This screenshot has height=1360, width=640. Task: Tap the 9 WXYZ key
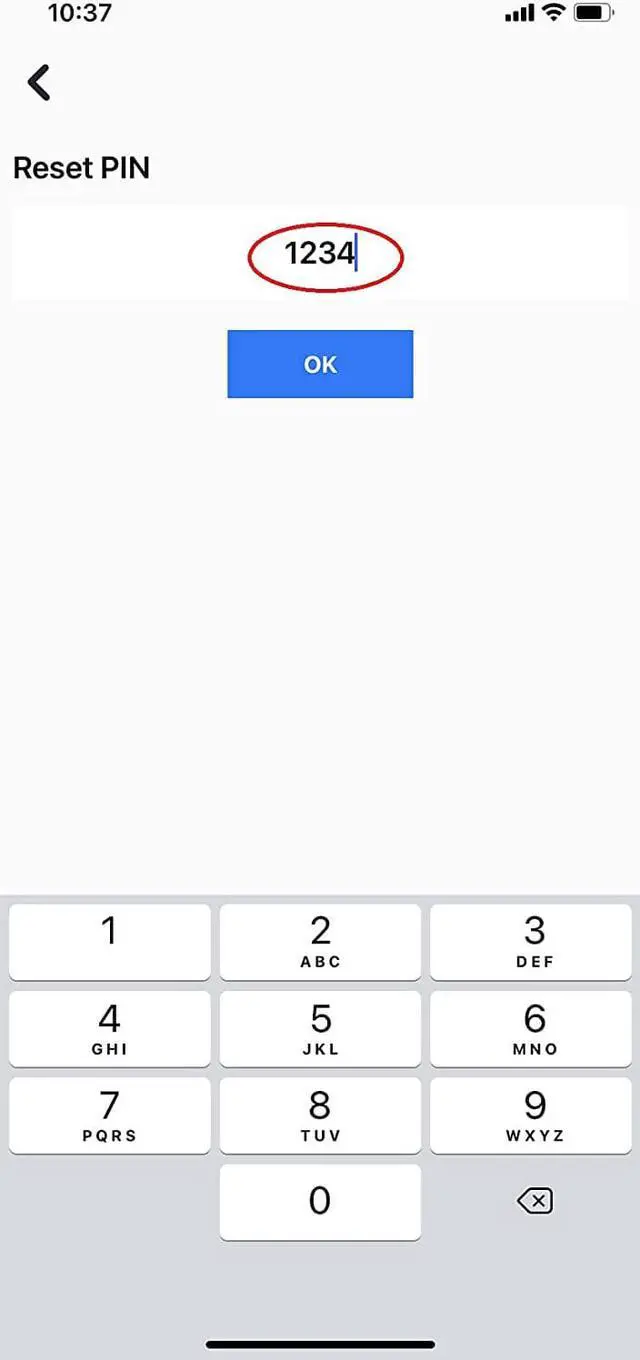coord(535,1115)
